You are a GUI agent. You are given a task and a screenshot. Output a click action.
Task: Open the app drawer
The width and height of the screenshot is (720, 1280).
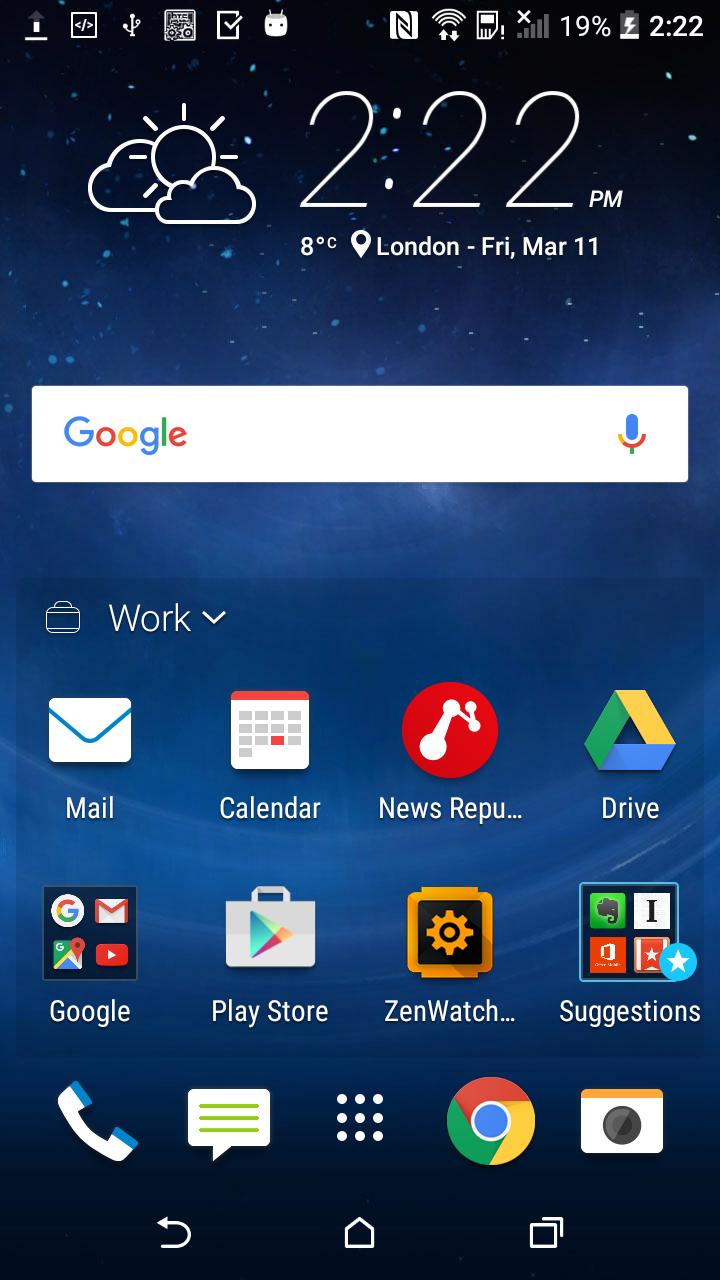[360, 1117]
